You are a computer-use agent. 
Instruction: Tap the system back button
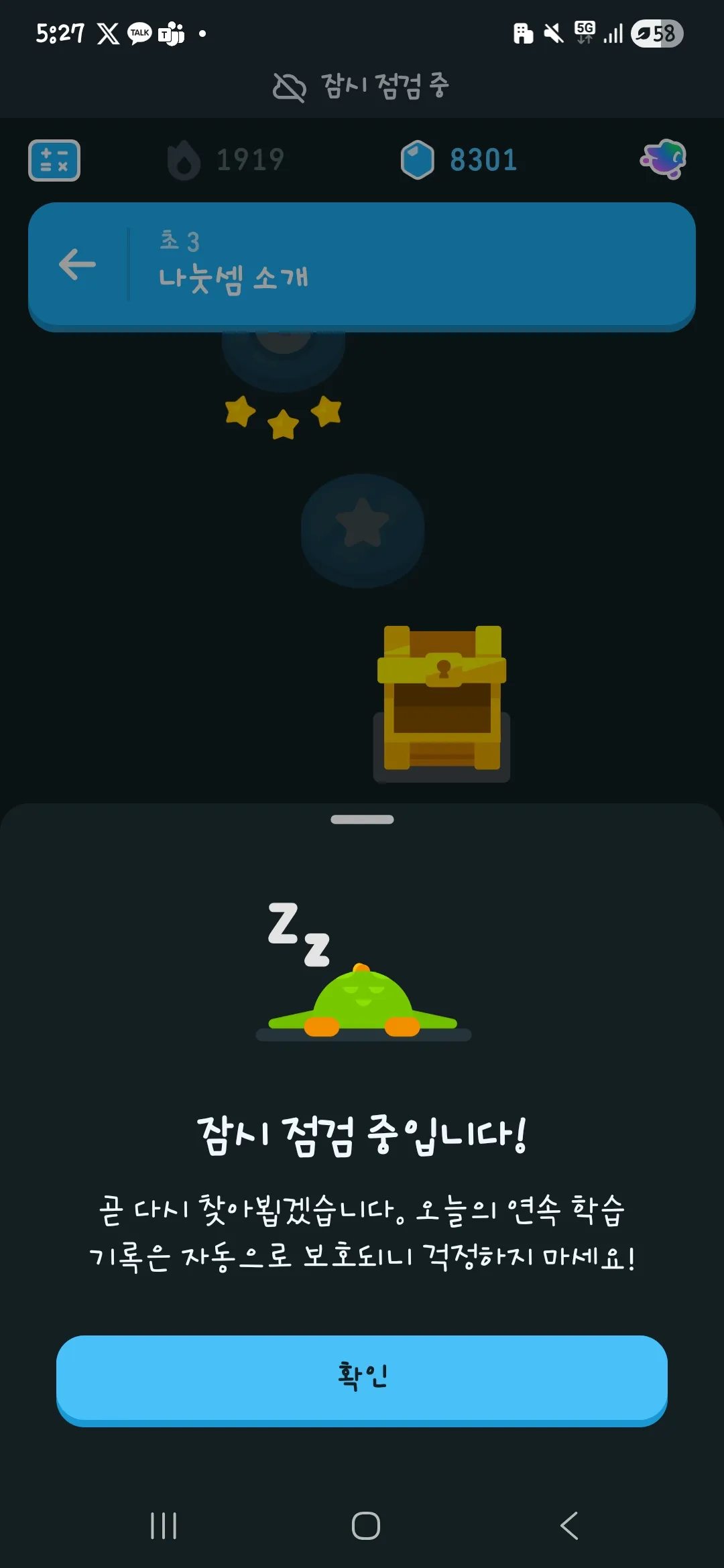click(568, 1526)
